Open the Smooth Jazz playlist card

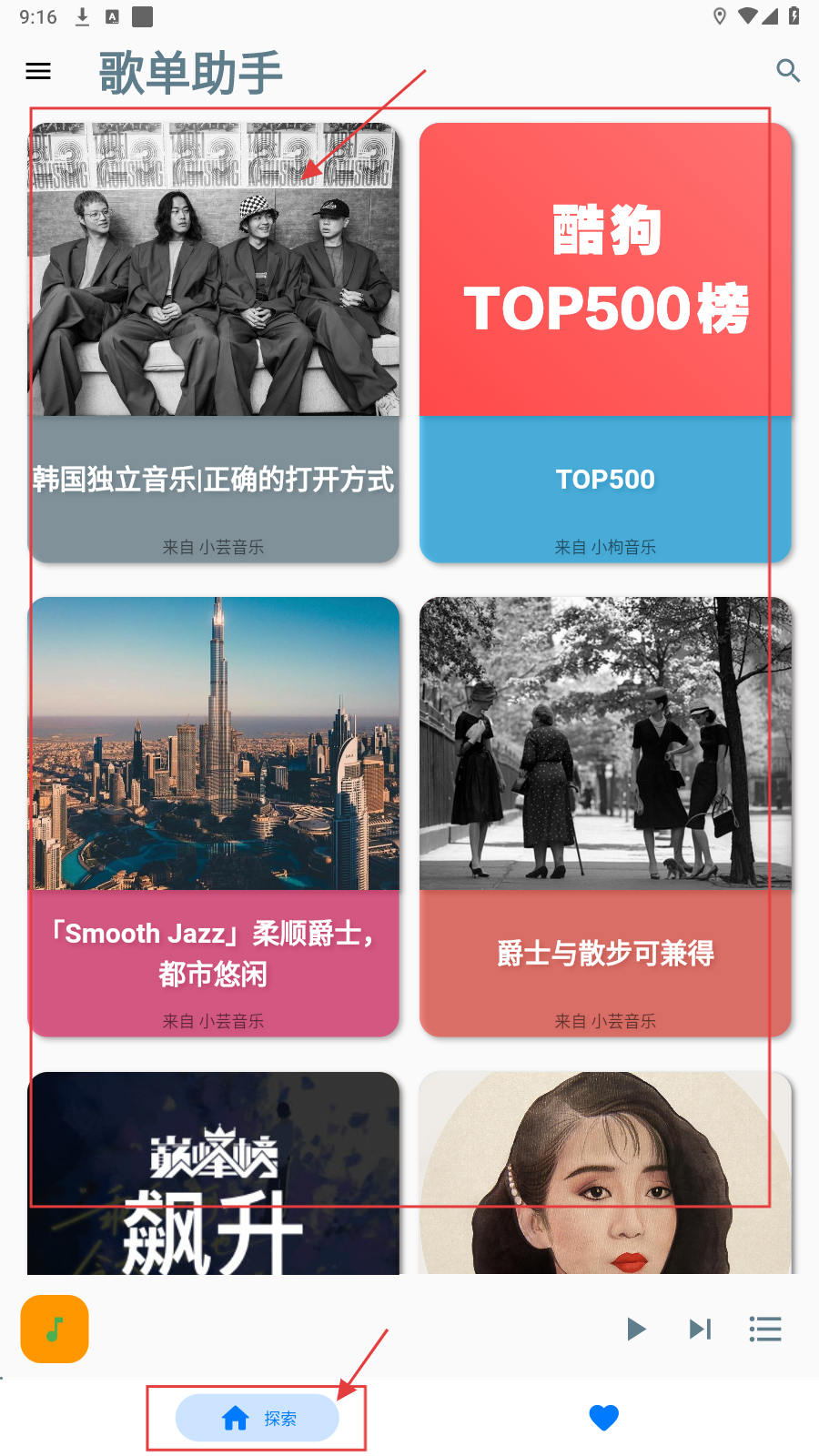pos(213,816)
